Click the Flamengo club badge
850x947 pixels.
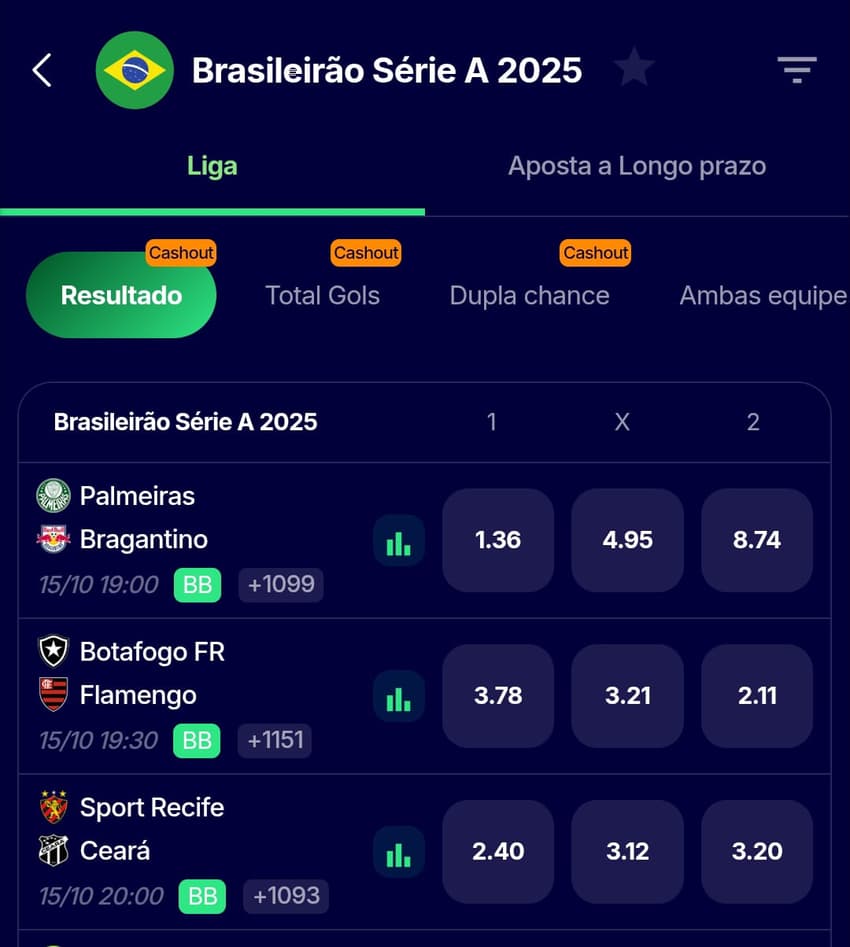coord(55,695)
